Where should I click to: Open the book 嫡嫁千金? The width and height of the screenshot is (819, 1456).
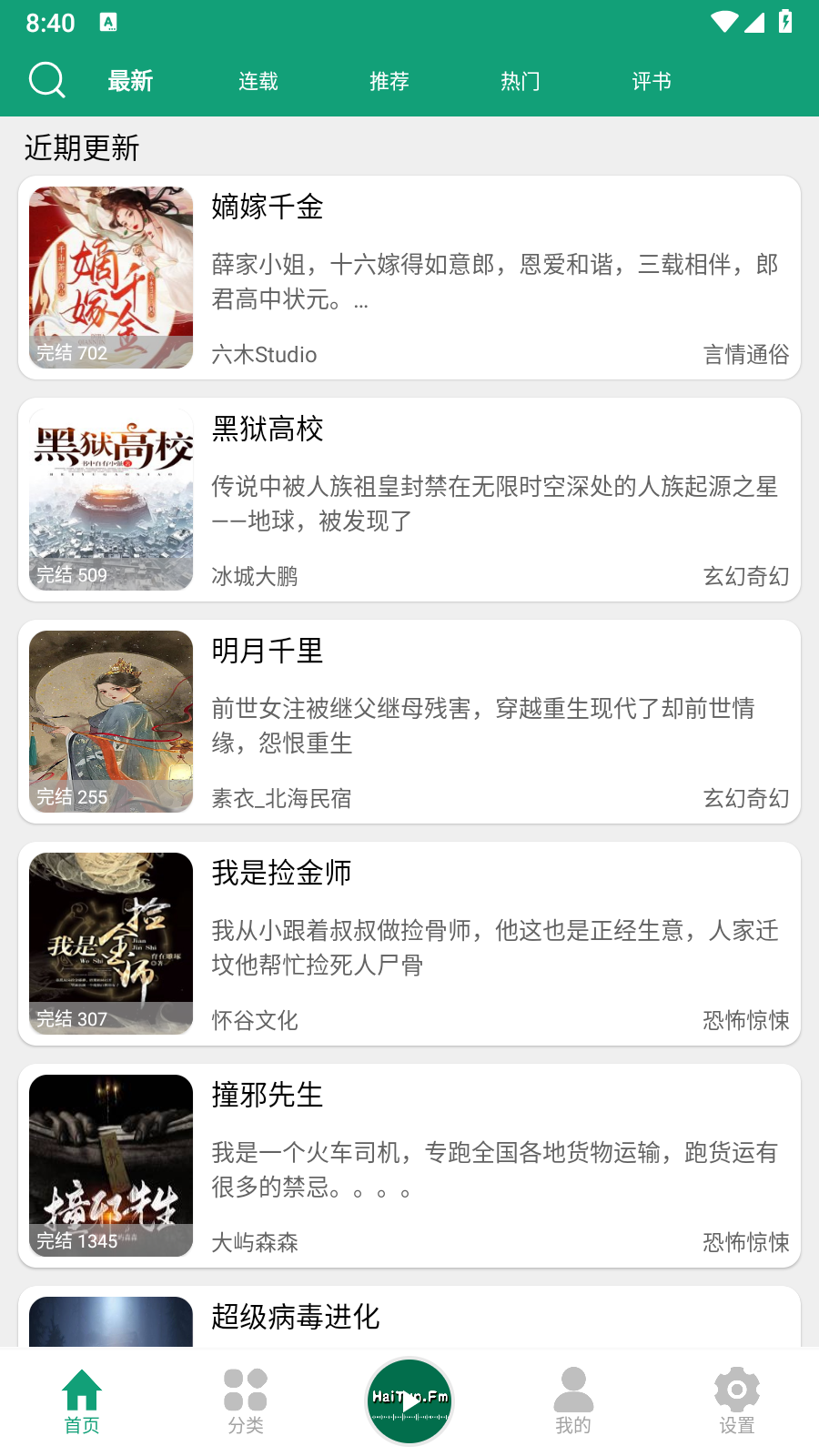tap(409, 278)
